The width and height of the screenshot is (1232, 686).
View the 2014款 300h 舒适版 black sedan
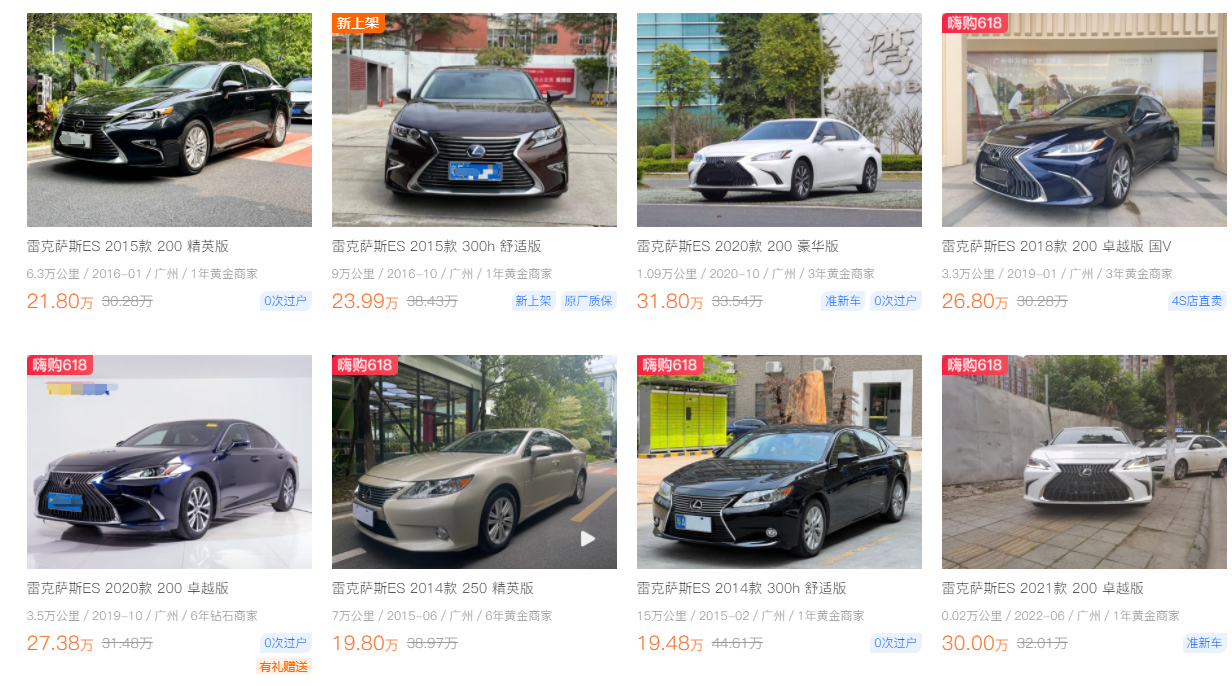778,462
